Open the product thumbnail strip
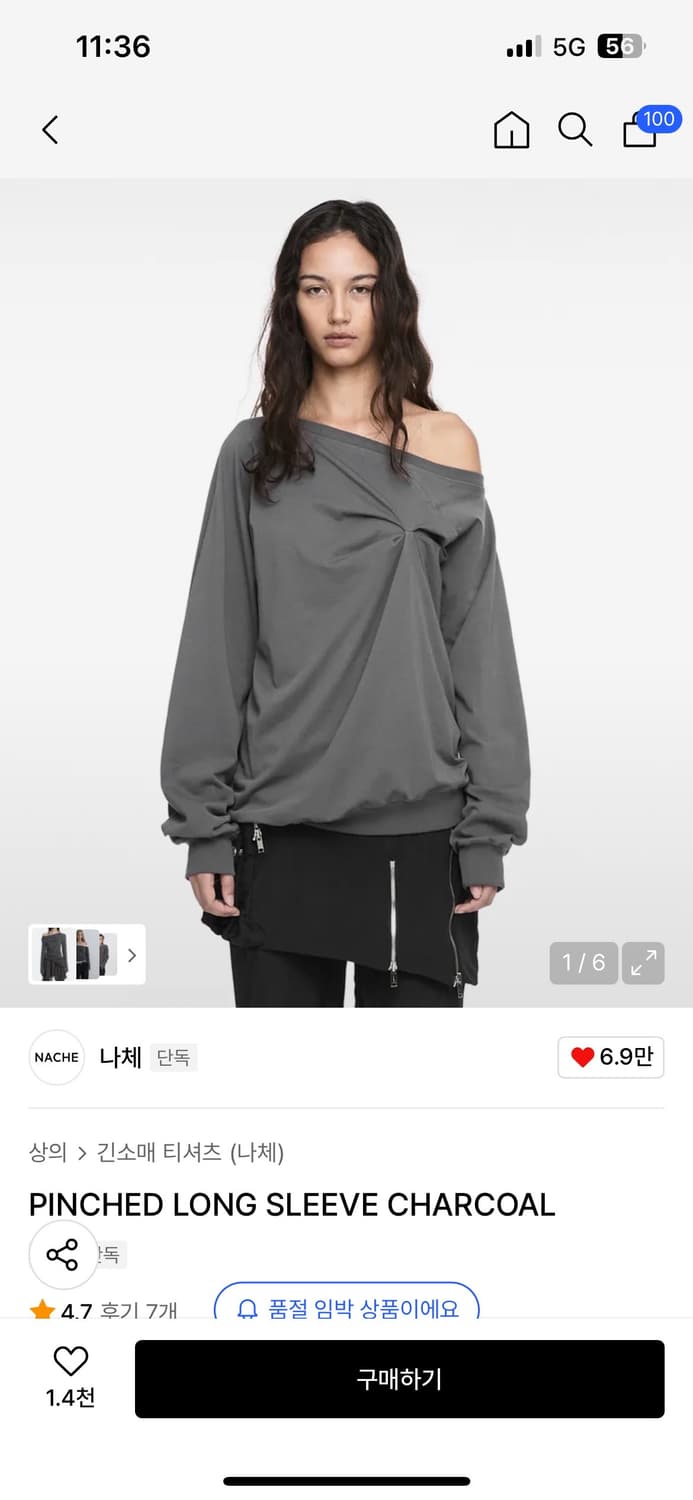This screenshot has width=693, height=1500. click(x=87, y=954)
